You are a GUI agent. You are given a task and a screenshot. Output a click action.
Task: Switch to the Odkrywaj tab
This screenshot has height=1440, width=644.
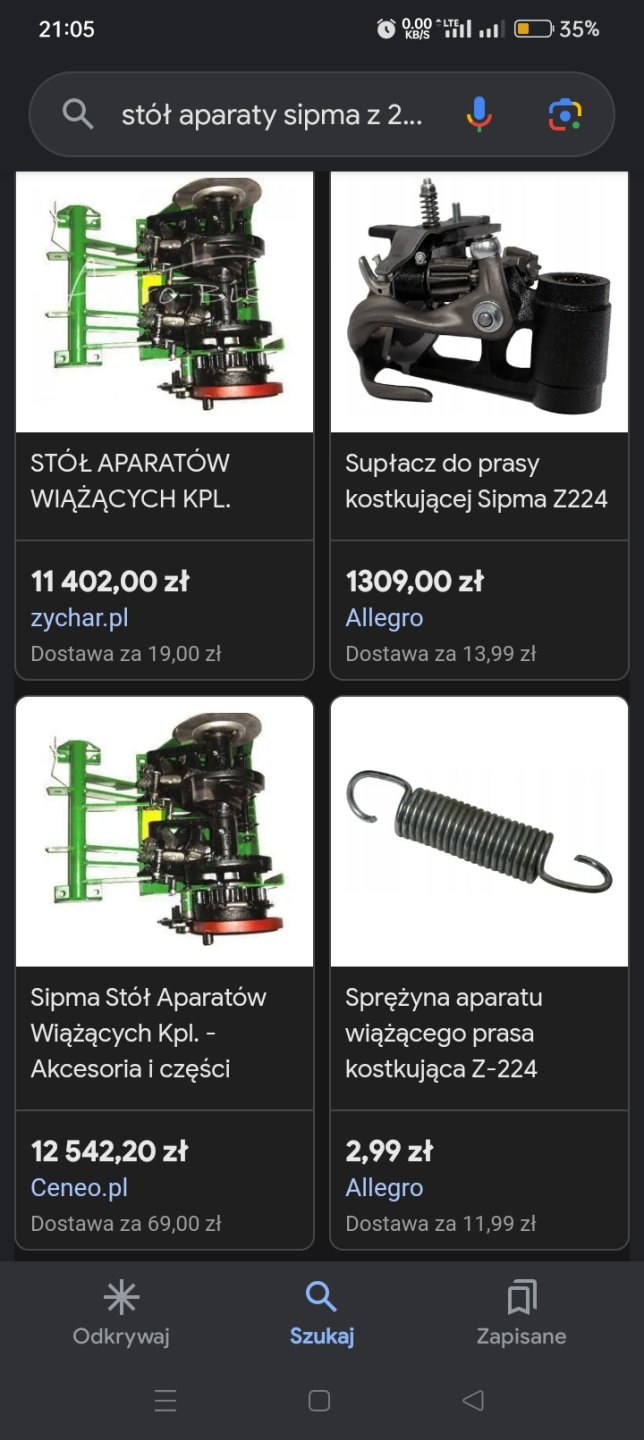121,1314
